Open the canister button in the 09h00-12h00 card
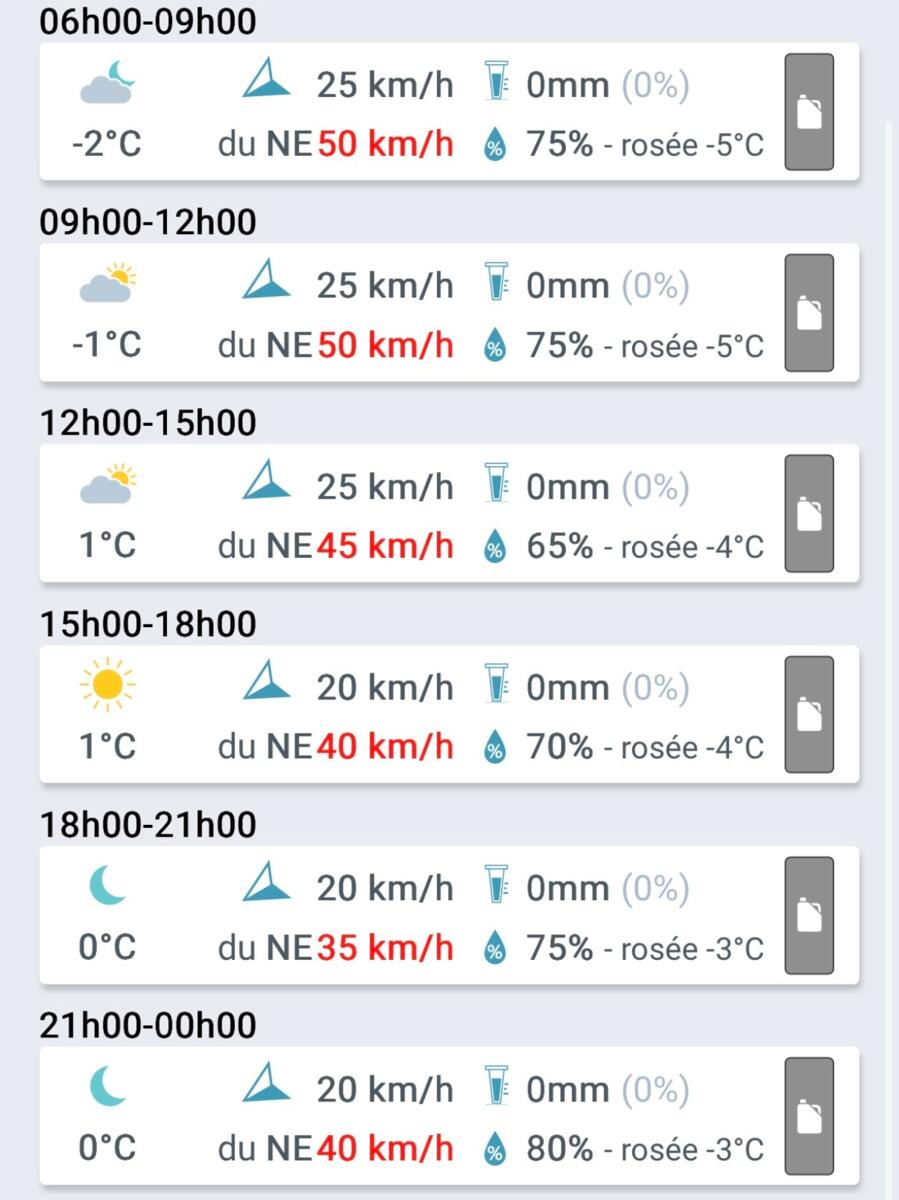The width and height of the screenshot is (899, 1200). 808,313
